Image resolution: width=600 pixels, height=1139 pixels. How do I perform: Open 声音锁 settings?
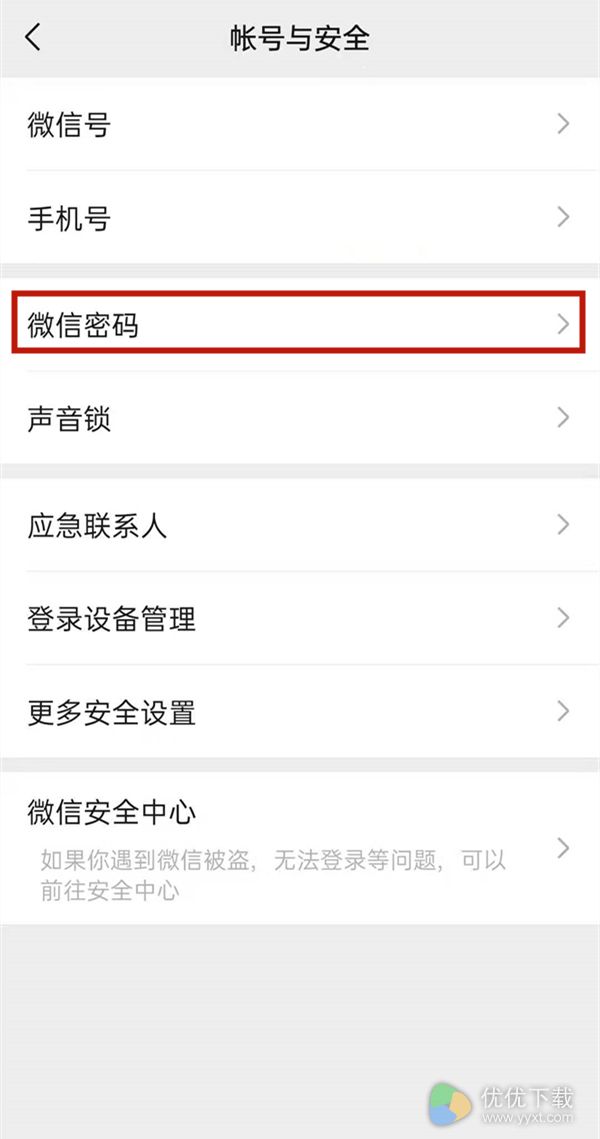300,418
